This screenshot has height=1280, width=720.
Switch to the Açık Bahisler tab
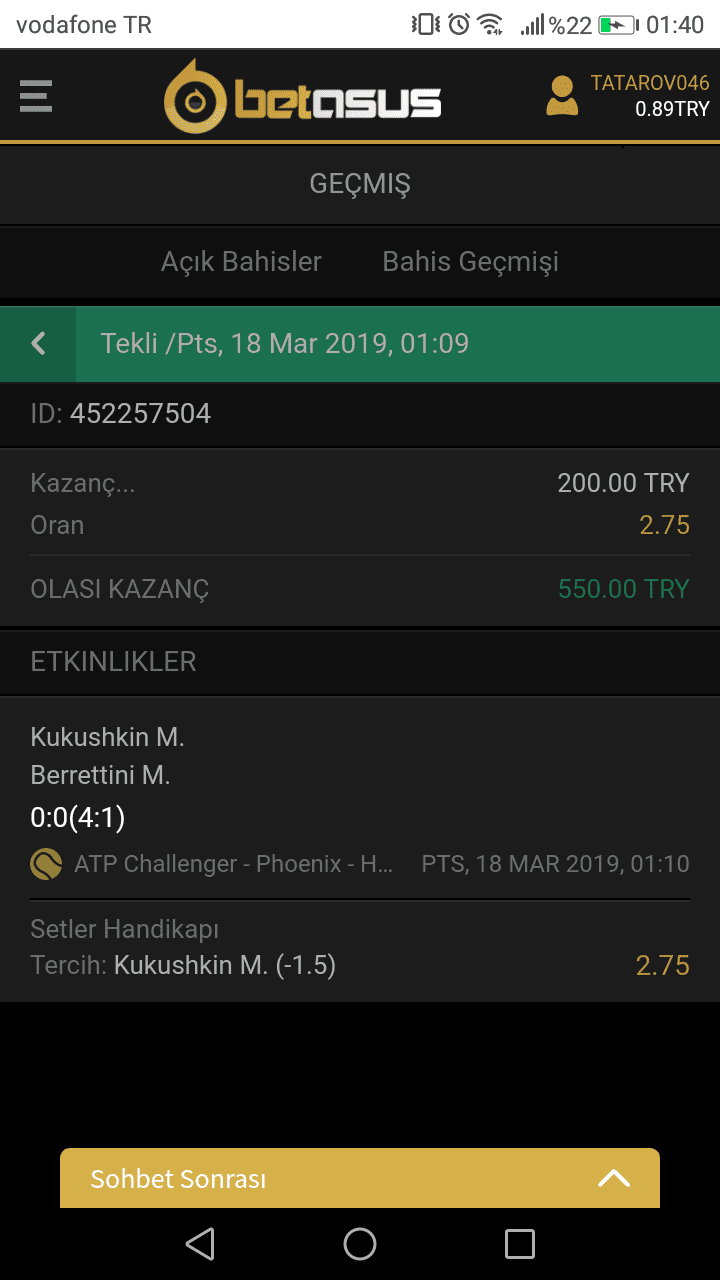[x=241, y=262]
